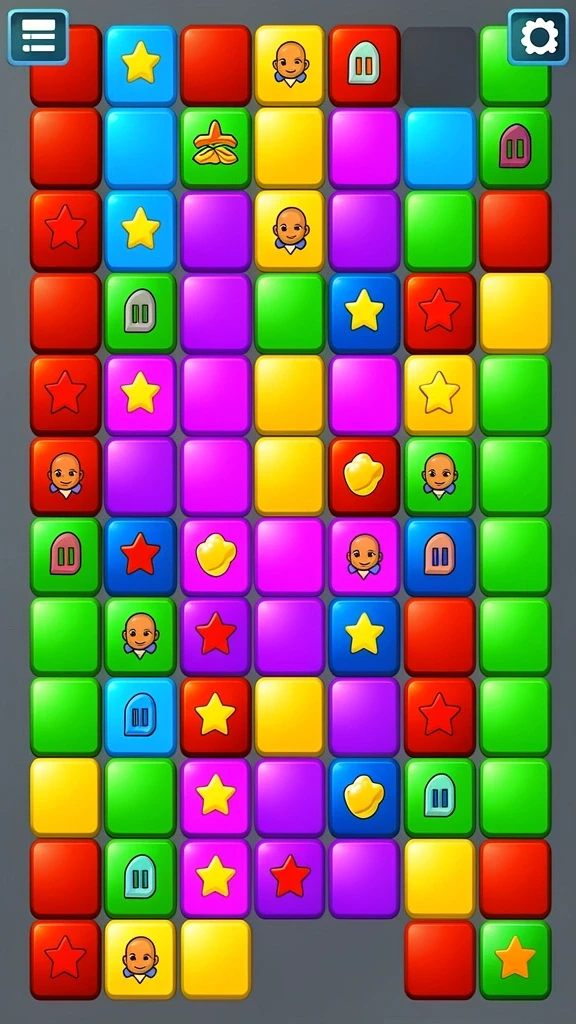
Task: Pop the green block with the orange star
Action: pyautogui.click(x=515, y=959)
